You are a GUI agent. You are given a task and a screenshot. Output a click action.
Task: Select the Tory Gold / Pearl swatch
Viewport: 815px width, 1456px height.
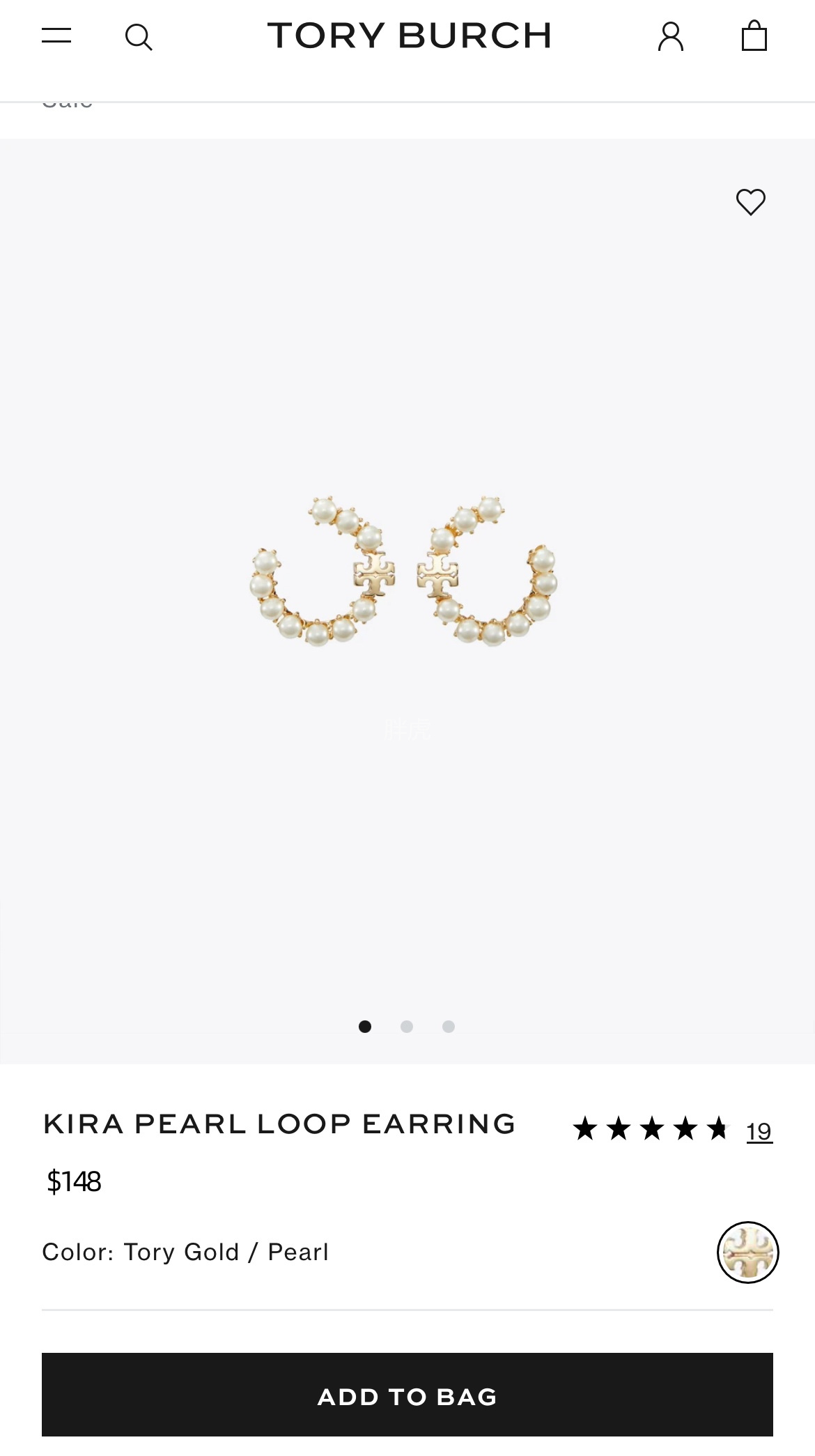[x=747, y=1252]
